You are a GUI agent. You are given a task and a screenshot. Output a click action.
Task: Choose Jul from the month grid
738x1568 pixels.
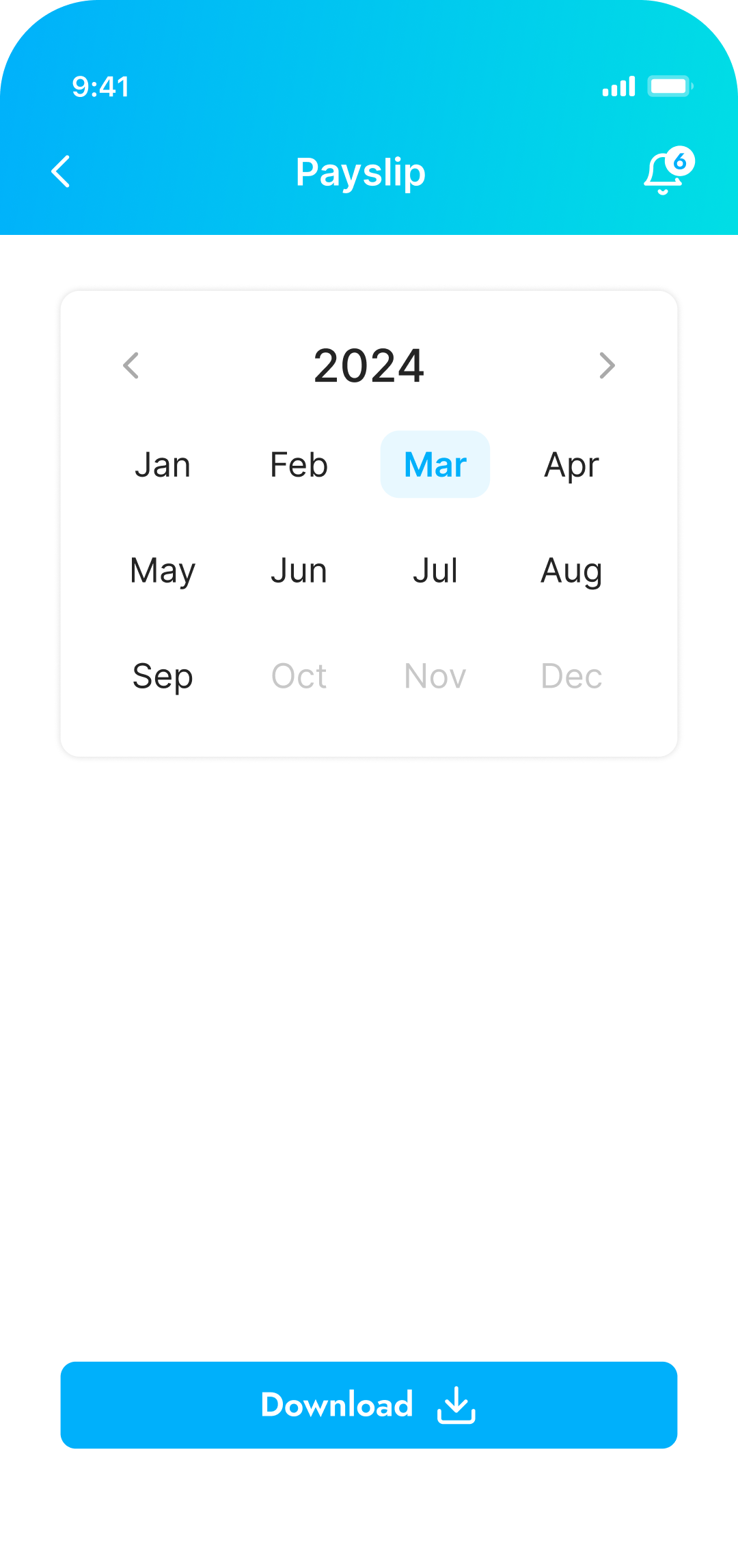[435, 570]
